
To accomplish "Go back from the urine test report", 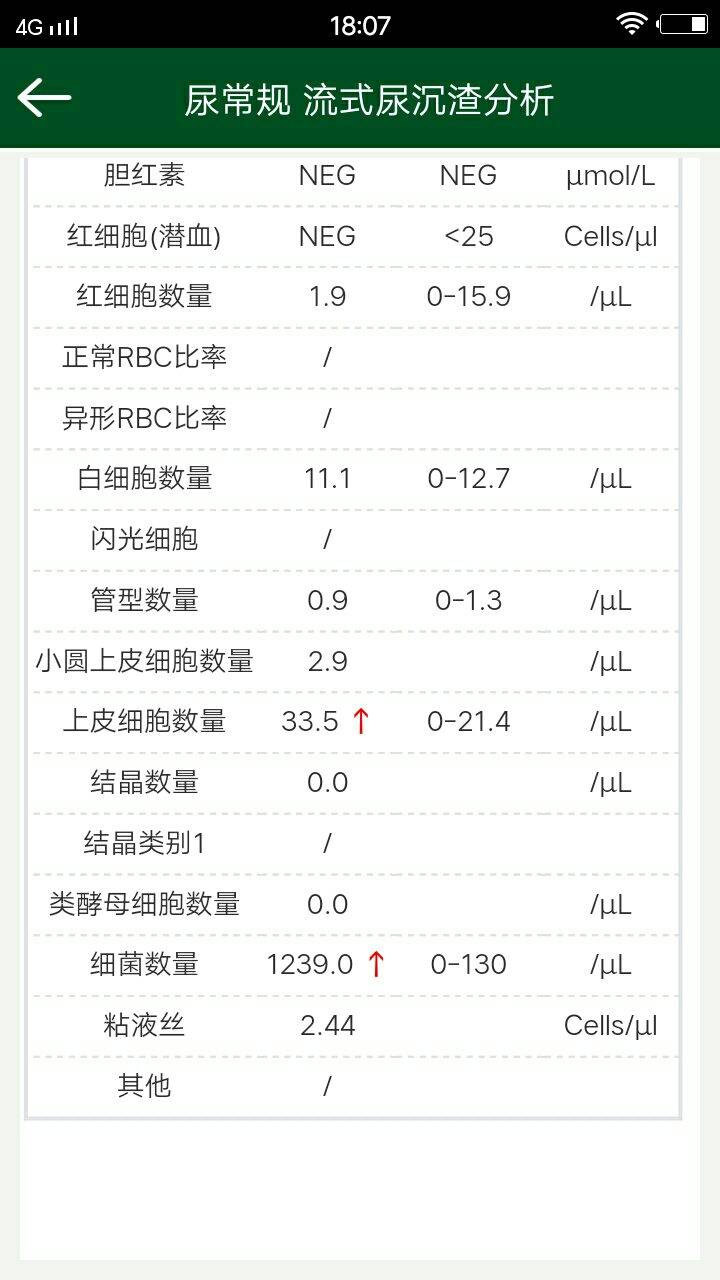I will 45,98.
